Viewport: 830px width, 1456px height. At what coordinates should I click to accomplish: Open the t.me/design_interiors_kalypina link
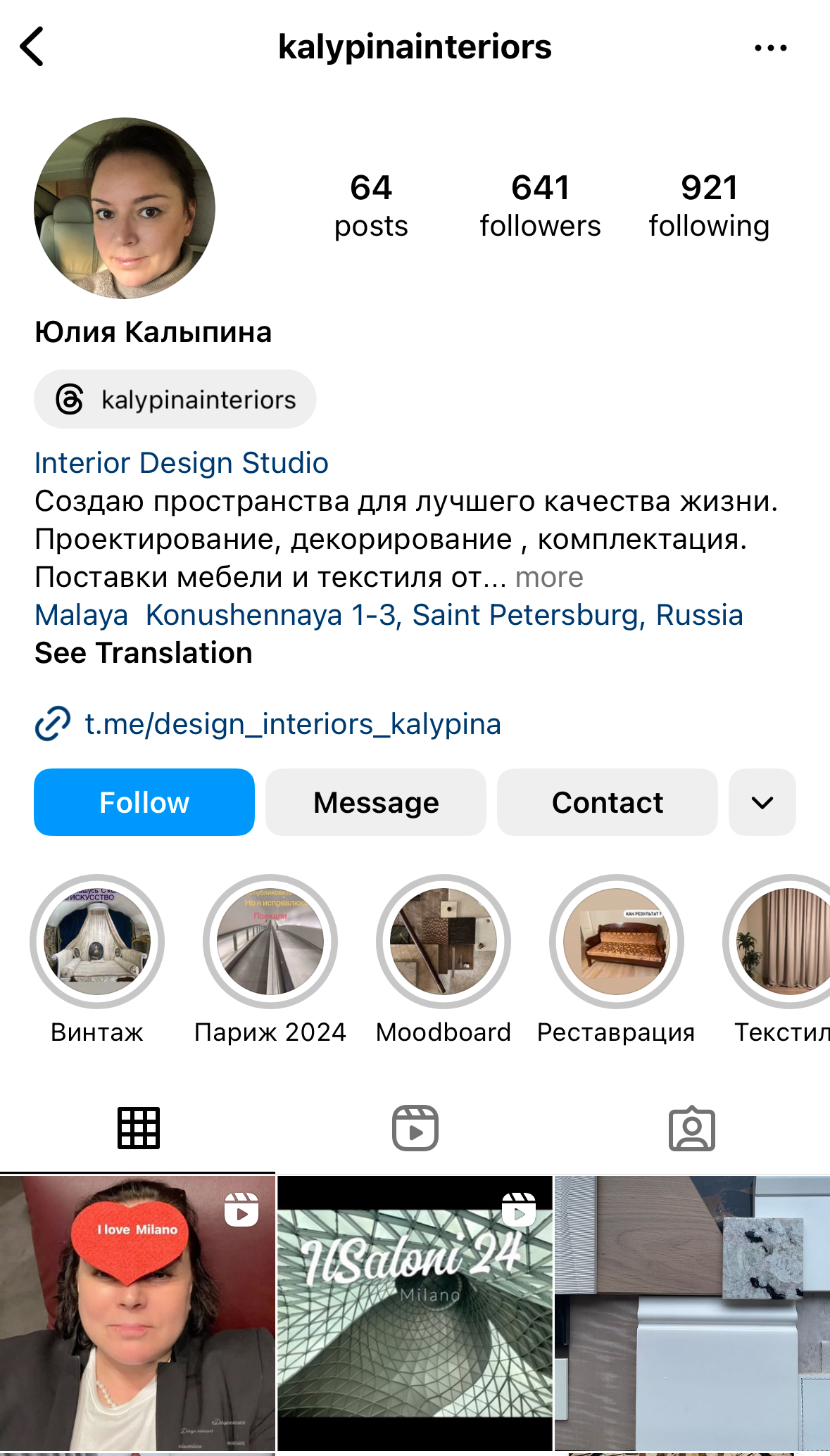click(292, 724)
